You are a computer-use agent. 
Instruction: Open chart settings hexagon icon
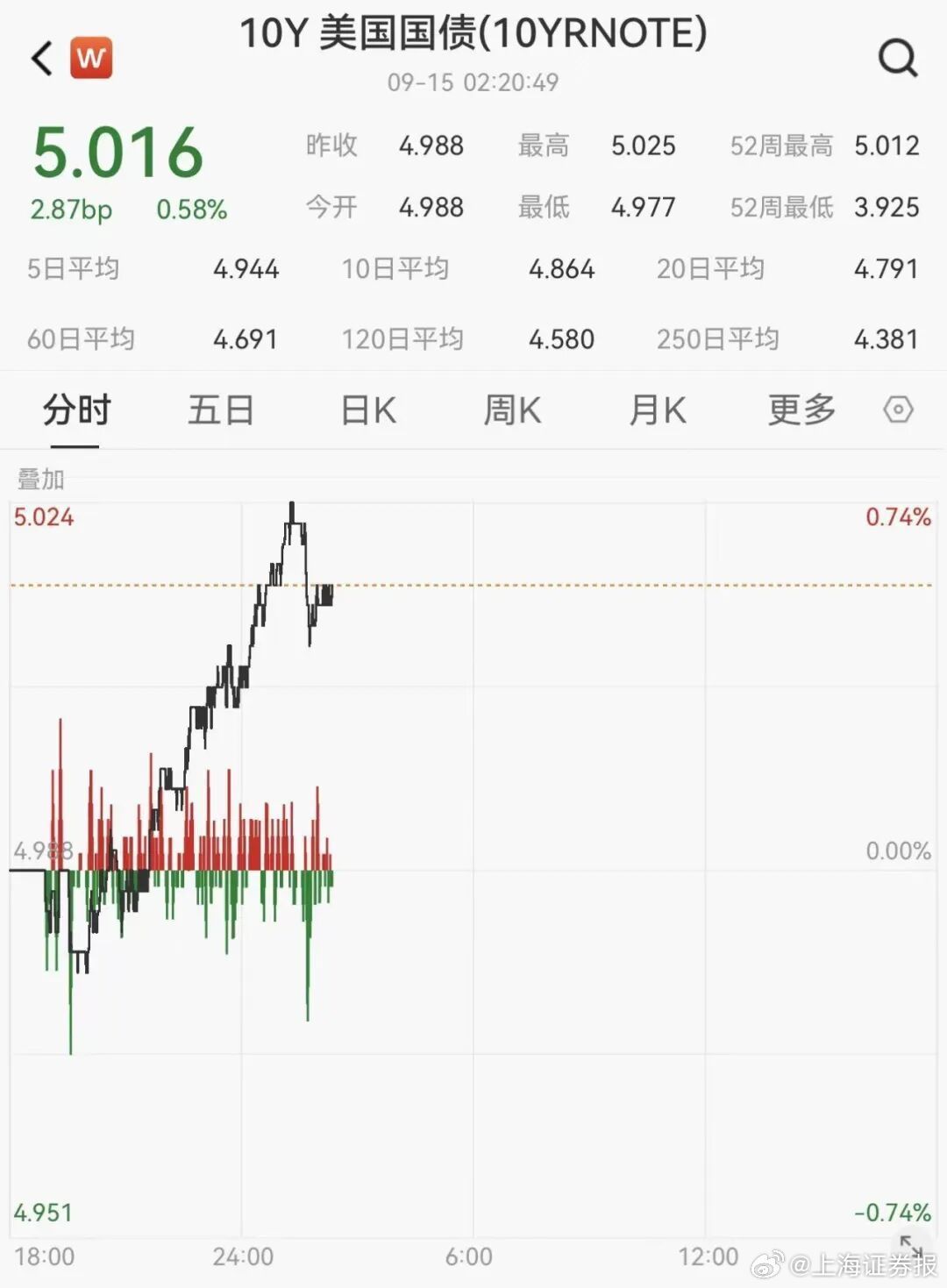(898, 409)
